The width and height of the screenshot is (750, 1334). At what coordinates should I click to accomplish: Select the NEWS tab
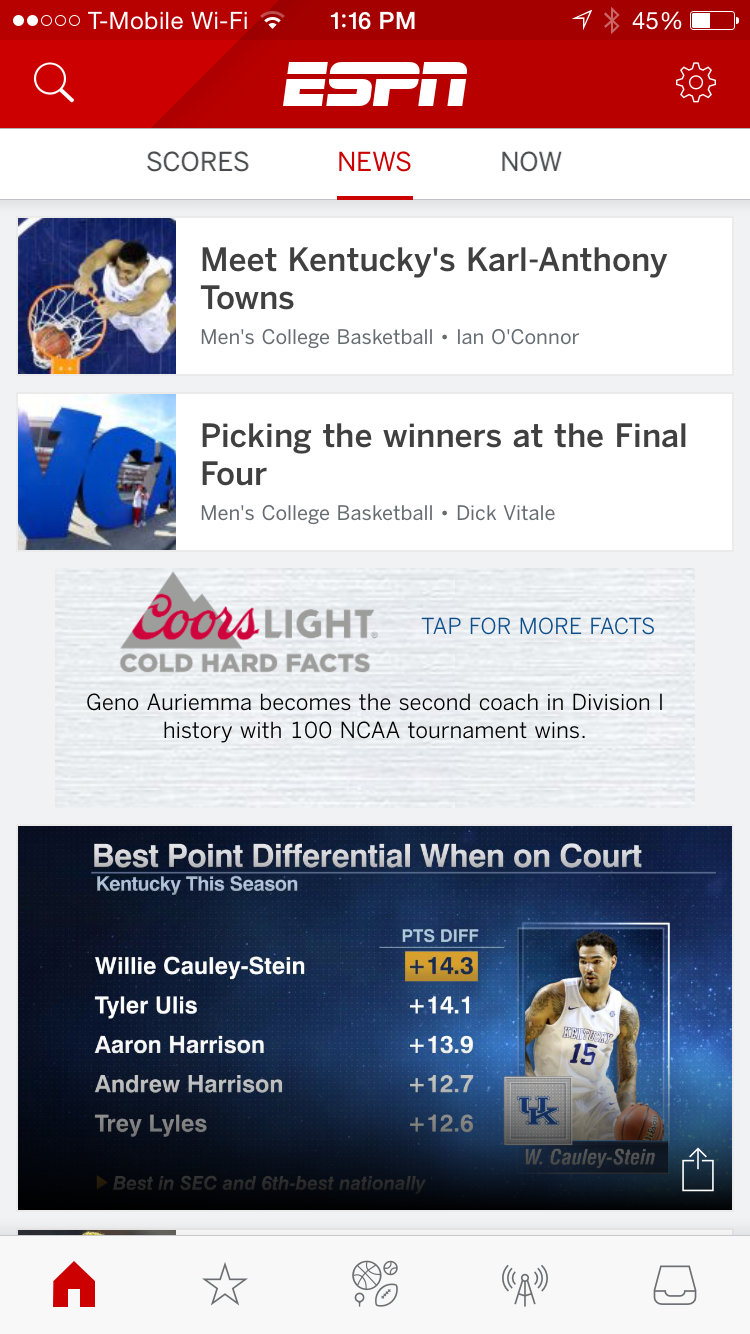click(x=374, y=162)
